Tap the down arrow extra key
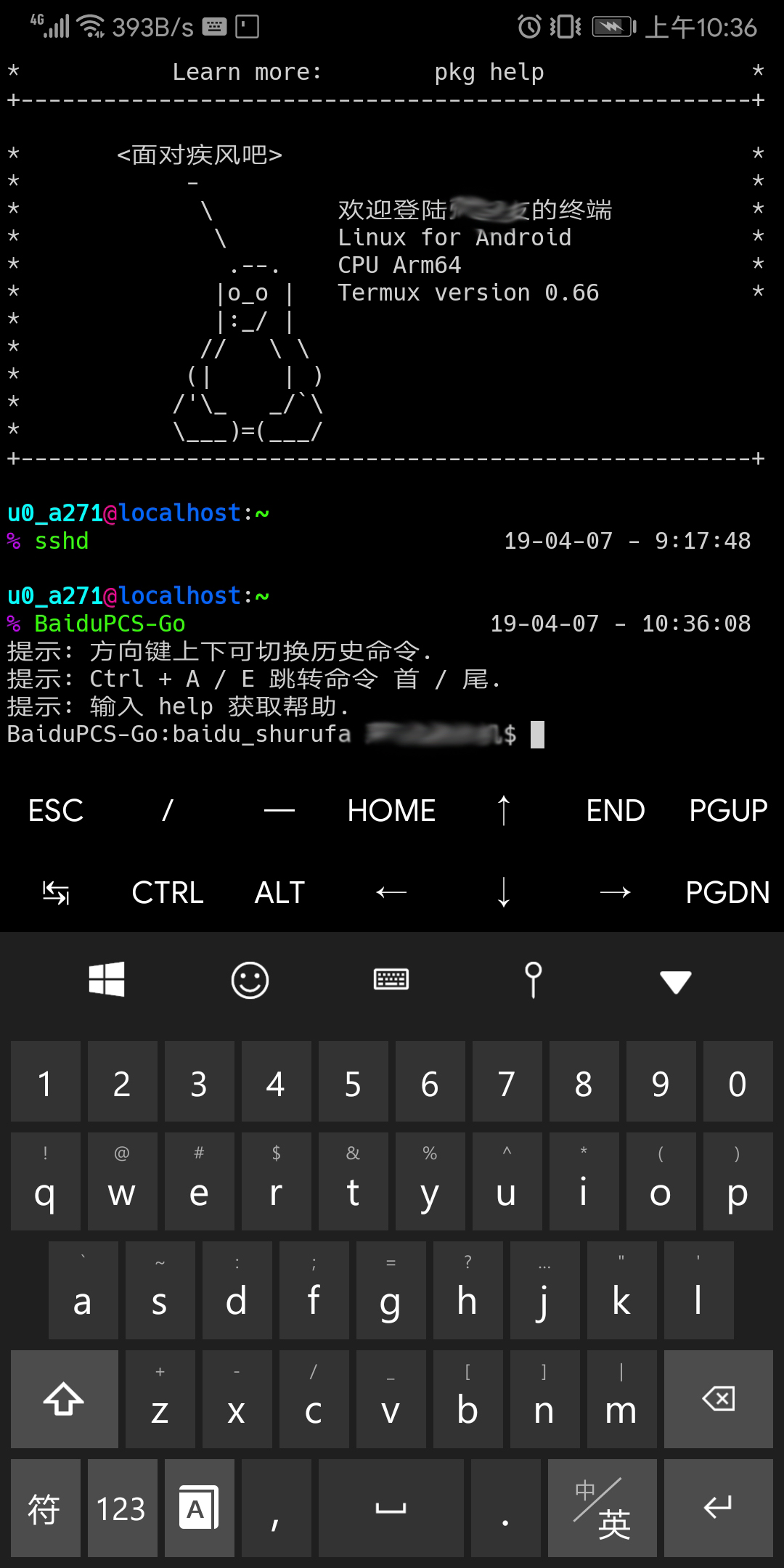The width and height of the screenshot is (784, 1568). [504, 892]
